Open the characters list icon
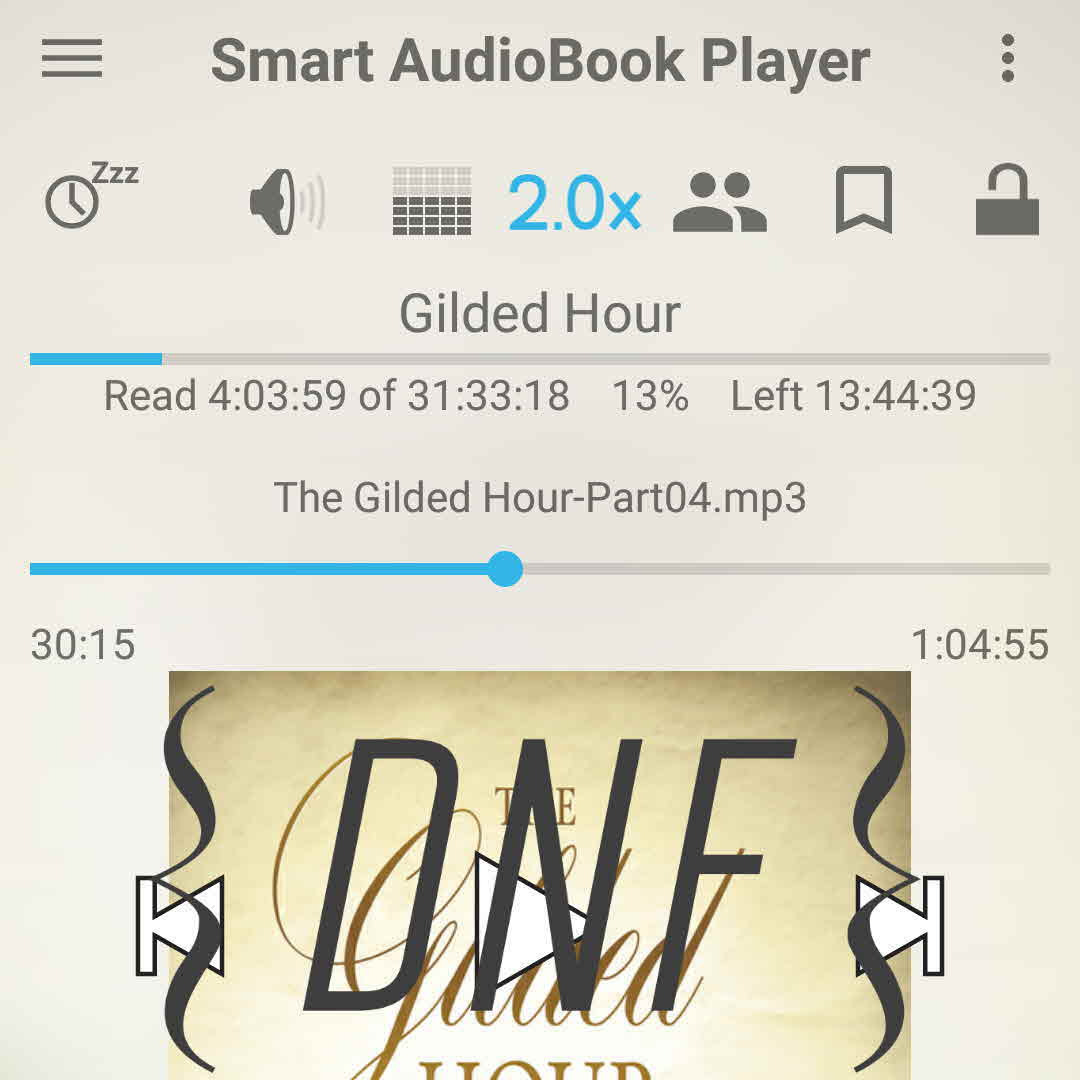Screen dimensions: 1080x1080 [720, 202]
